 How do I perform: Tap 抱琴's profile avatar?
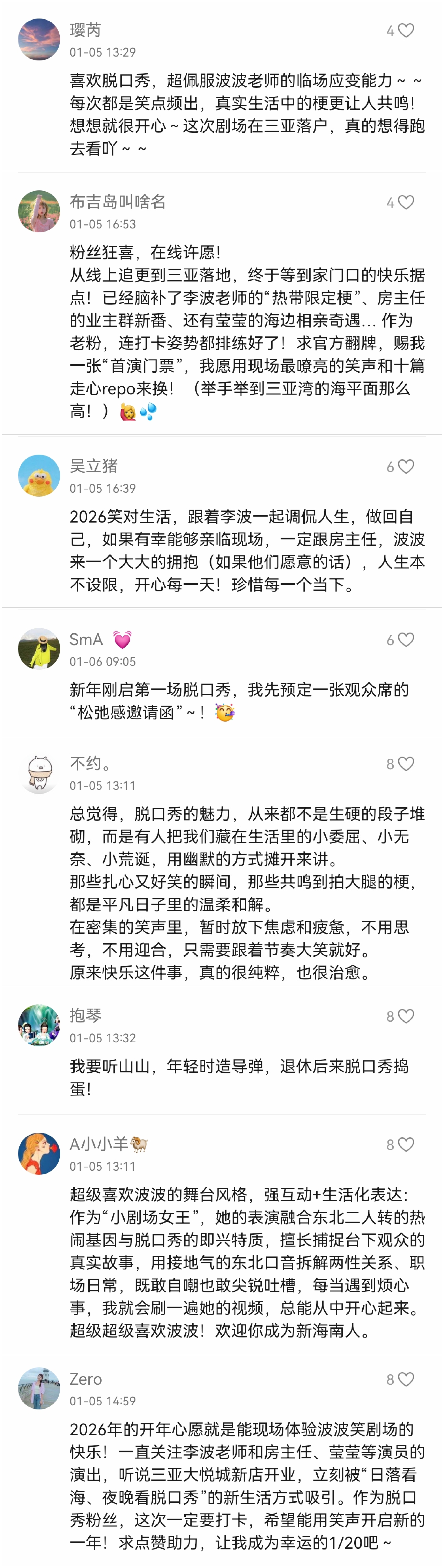[x=39, y=1025]
